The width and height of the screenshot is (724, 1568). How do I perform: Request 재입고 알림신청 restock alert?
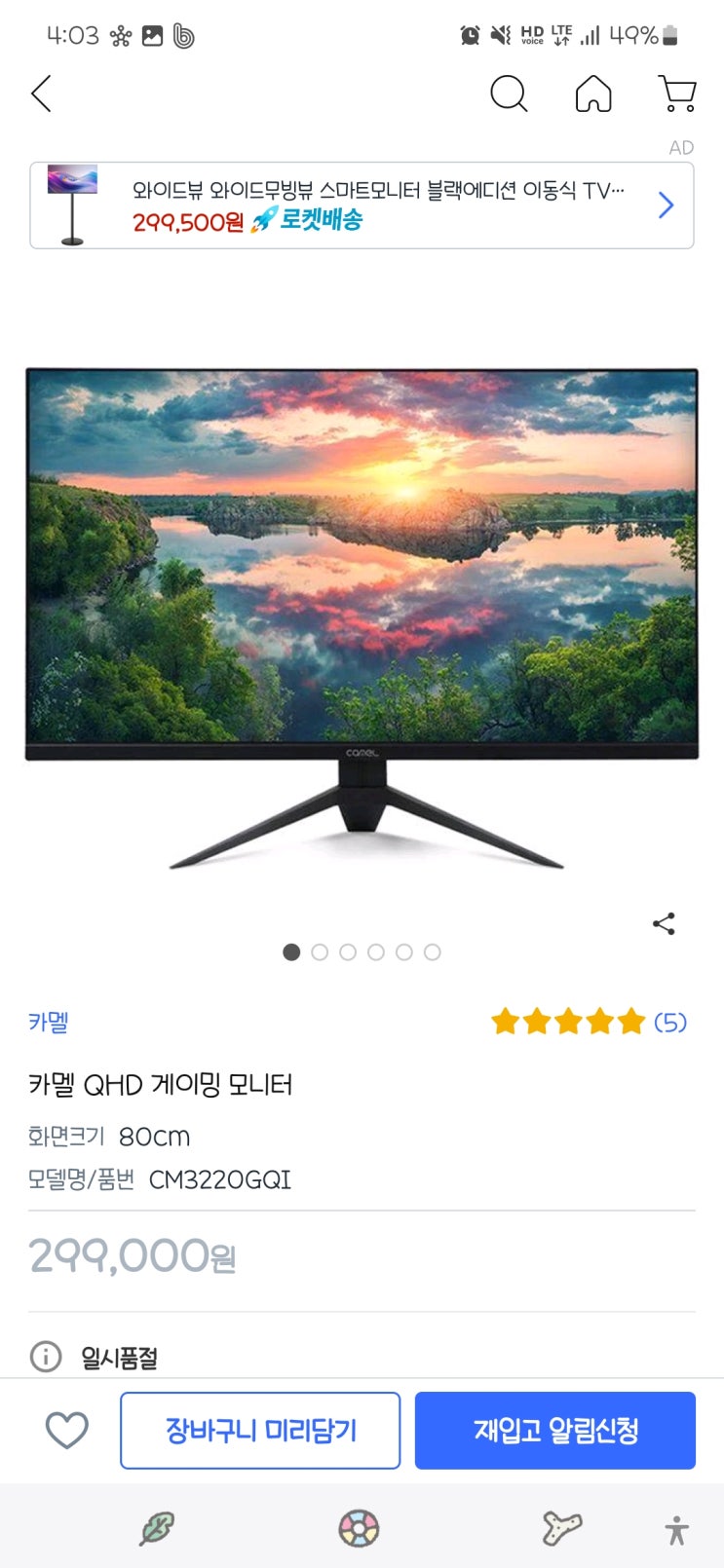click(555, 1430)
